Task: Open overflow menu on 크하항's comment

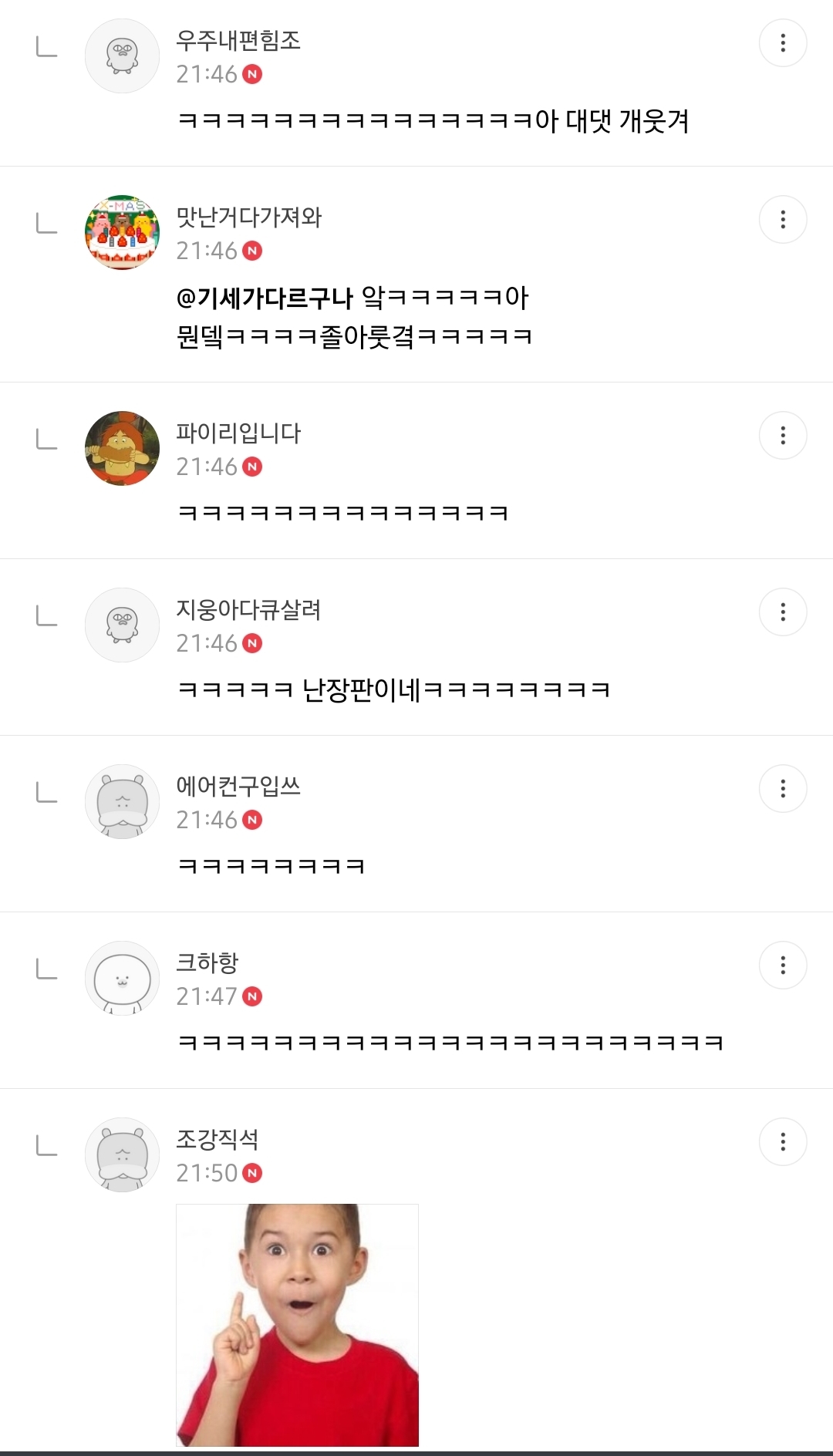Action: 783,966
